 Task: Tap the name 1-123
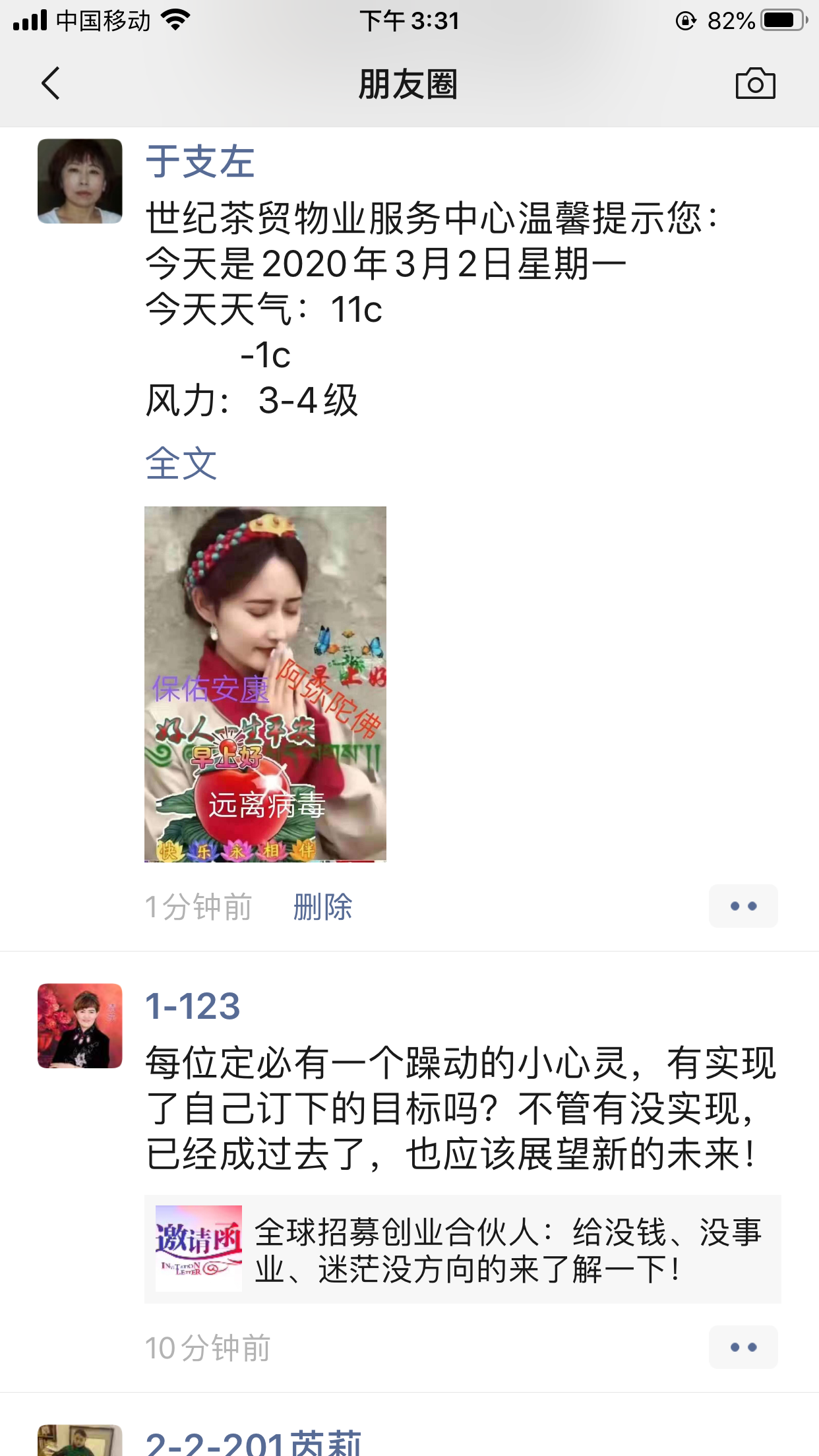point(193,1006)
